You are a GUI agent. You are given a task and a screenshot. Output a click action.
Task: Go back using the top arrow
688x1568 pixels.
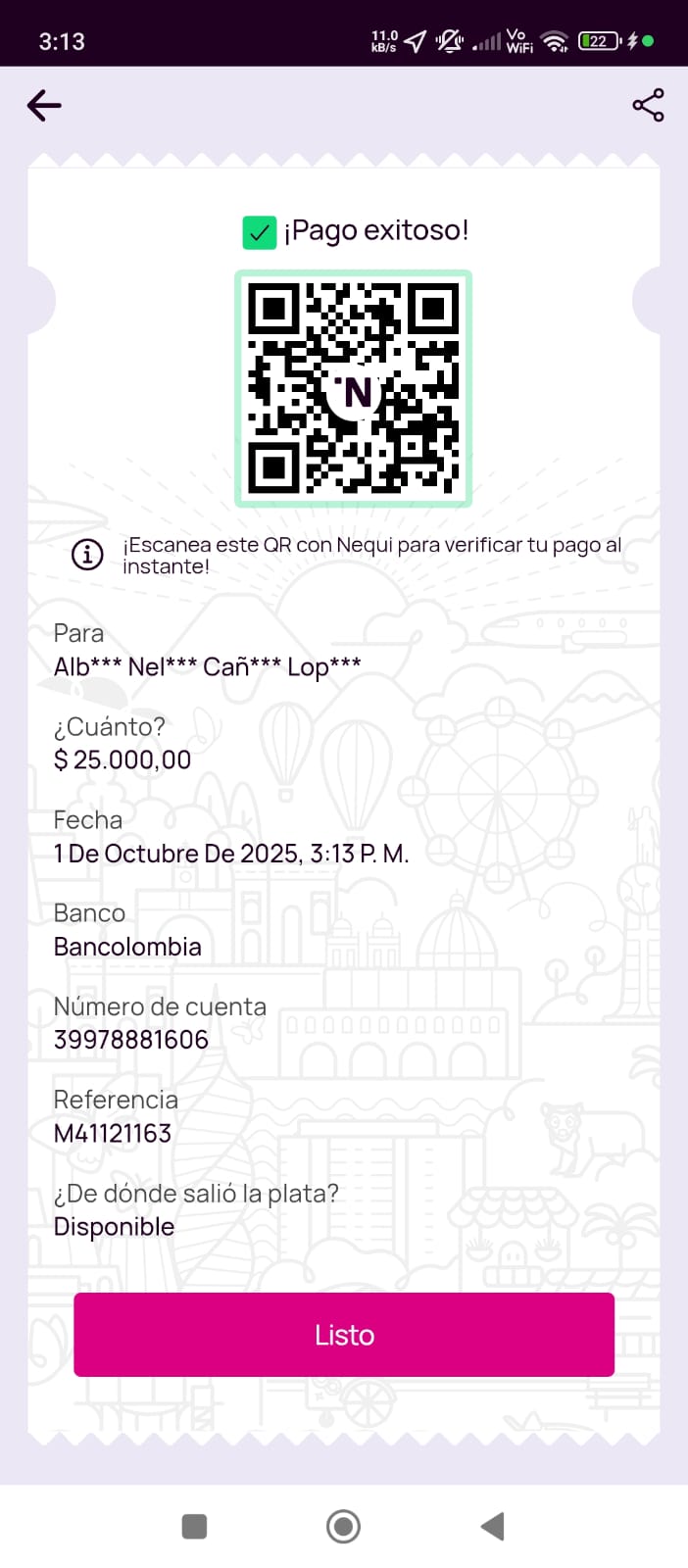point(44,105)
